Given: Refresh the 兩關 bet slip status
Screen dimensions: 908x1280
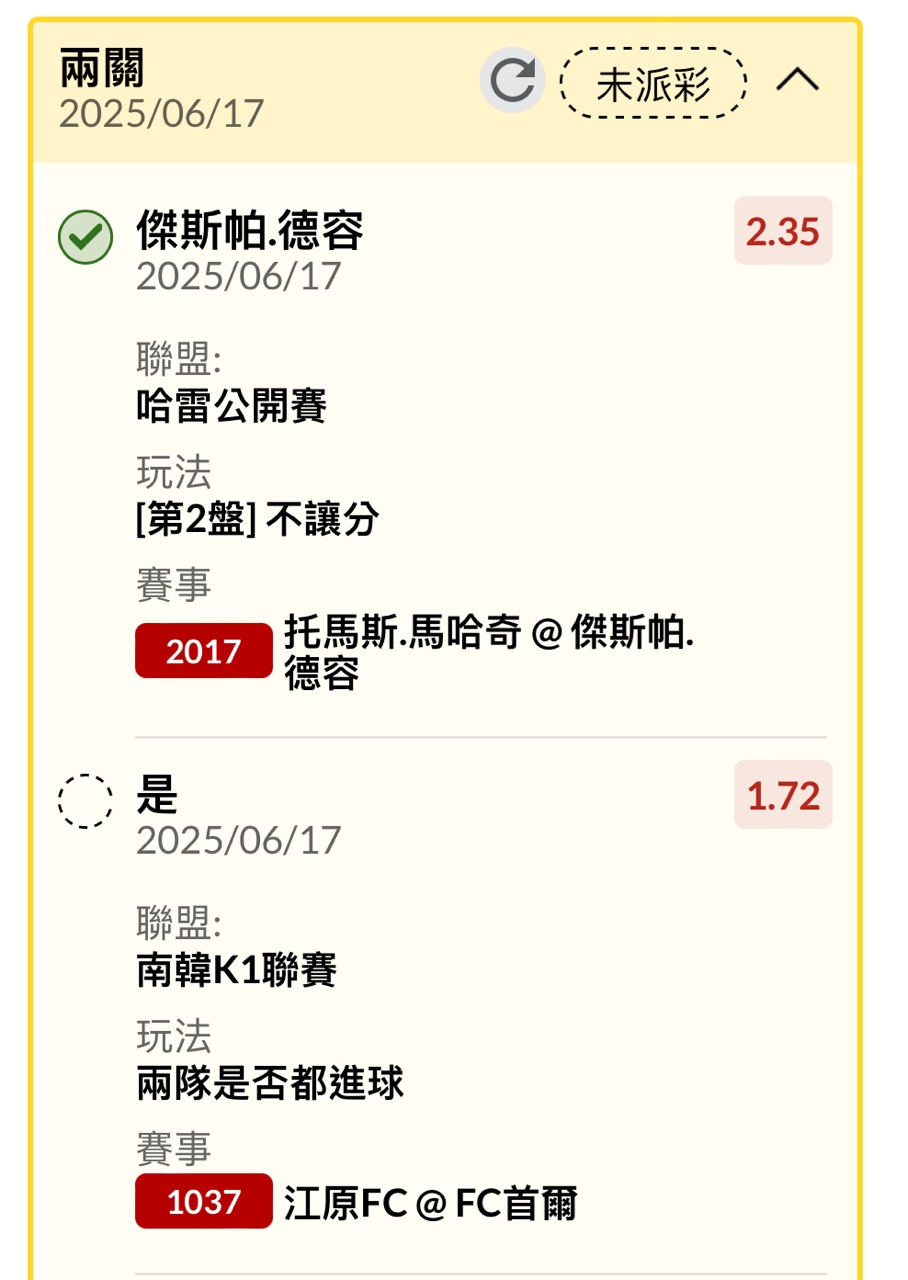Looking at the screenshot, I should point(512,82).
